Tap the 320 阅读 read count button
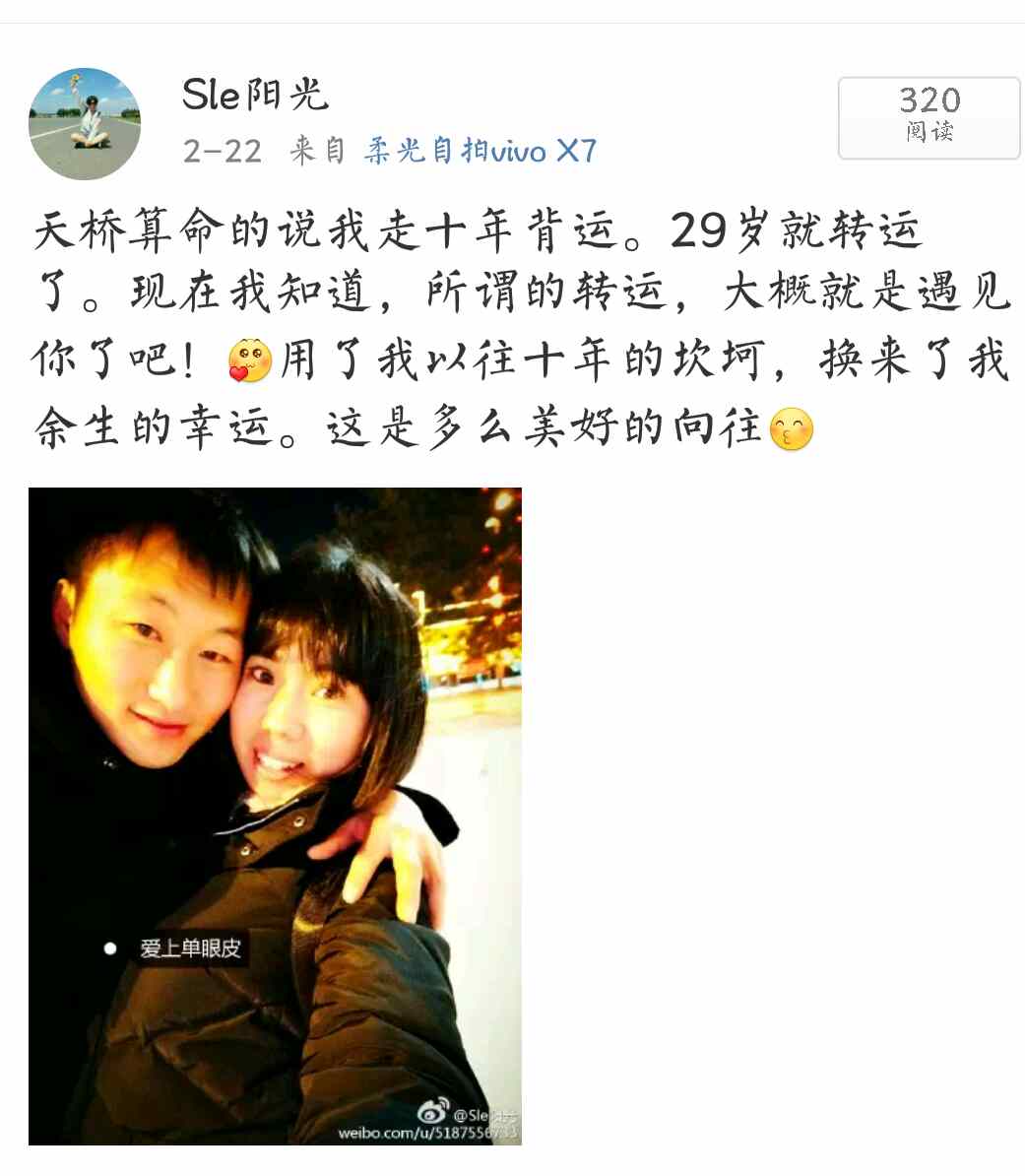This screenshot has width=1025, height=1176. pyautogui.click(x=929, y=117)
